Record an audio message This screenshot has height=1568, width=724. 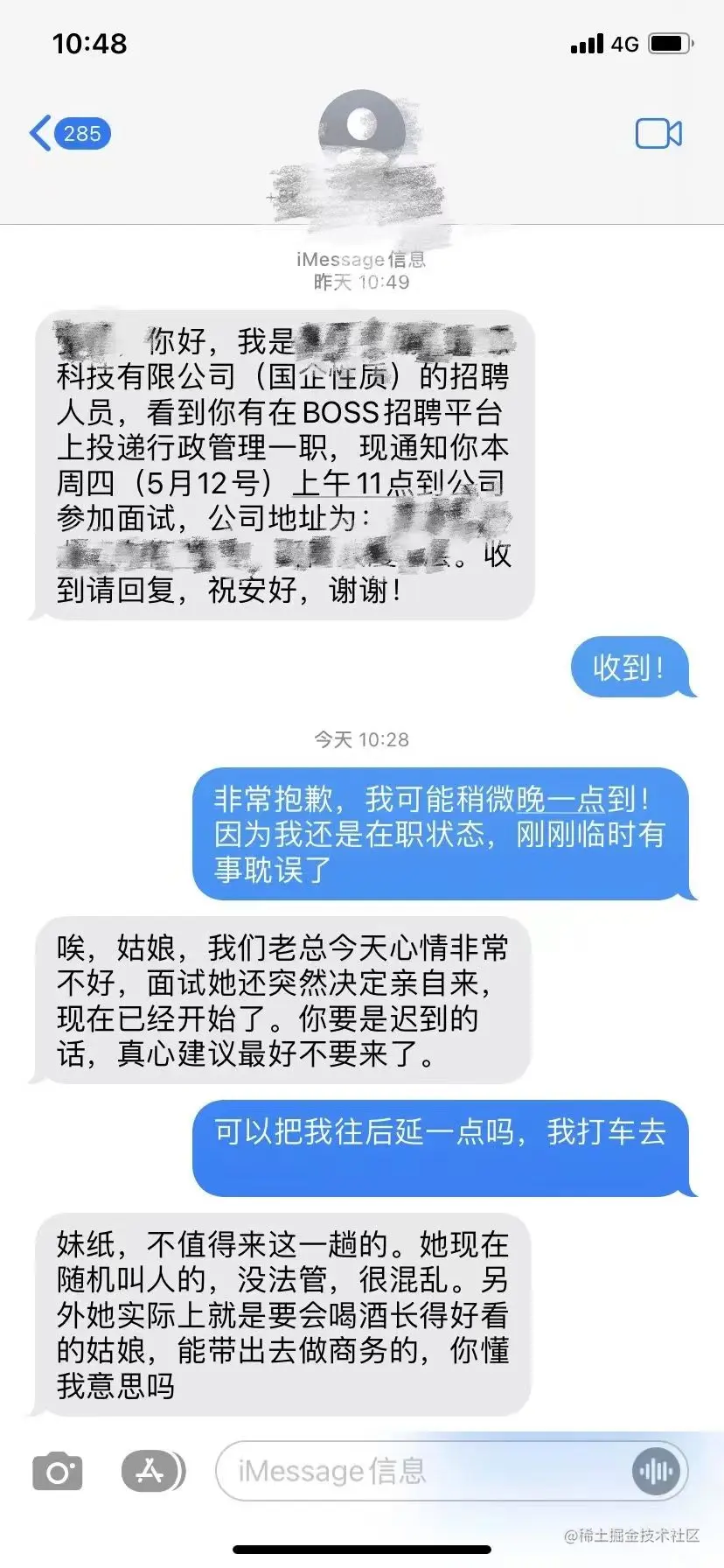[x=656, y=1472]
